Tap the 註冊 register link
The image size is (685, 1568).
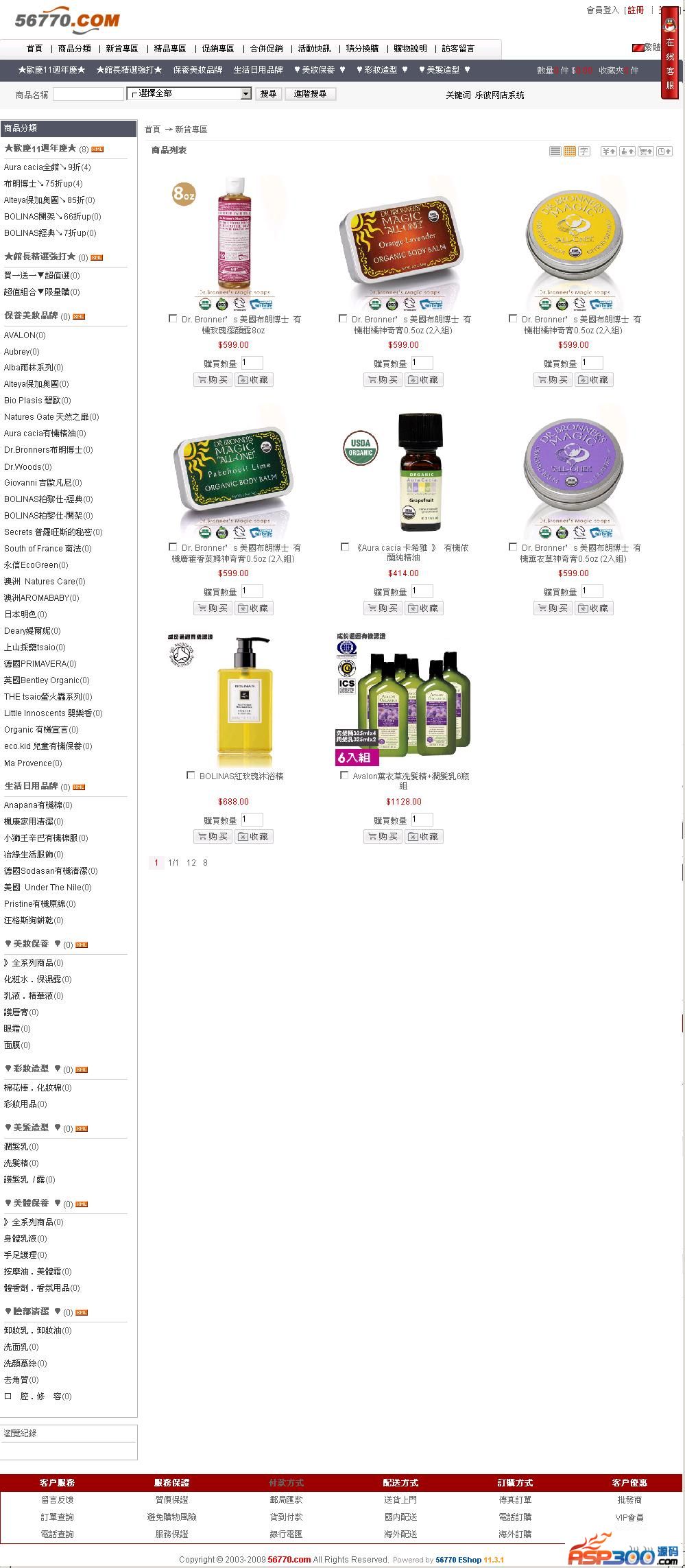click(x=636, y=10)
